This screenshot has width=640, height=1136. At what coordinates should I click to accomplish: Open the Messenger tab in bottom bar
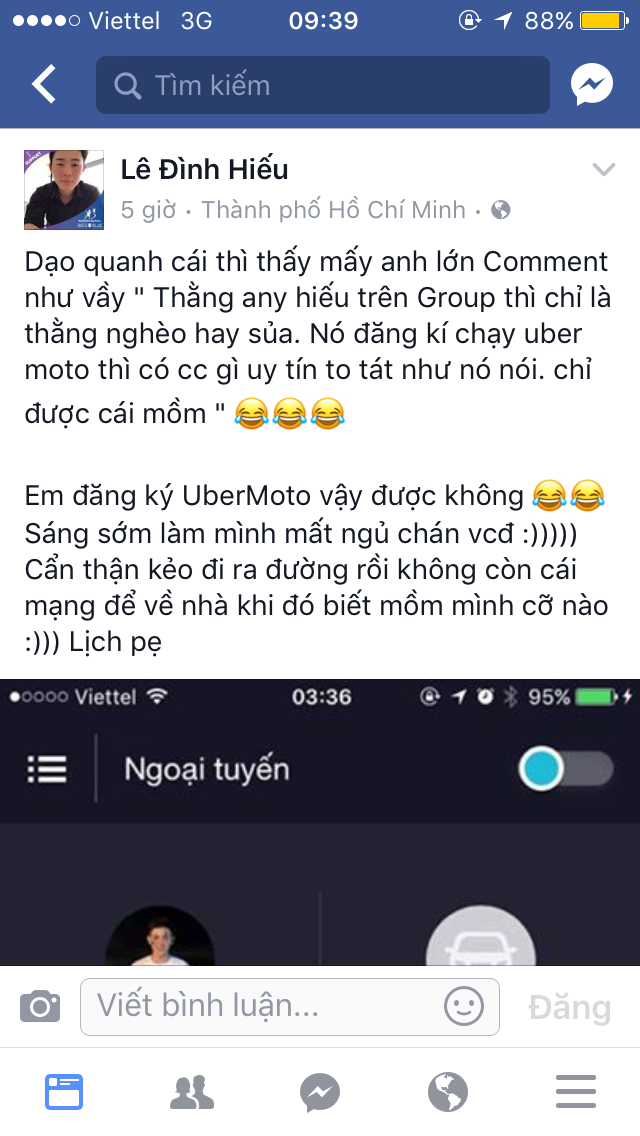tap(320, 1092)
